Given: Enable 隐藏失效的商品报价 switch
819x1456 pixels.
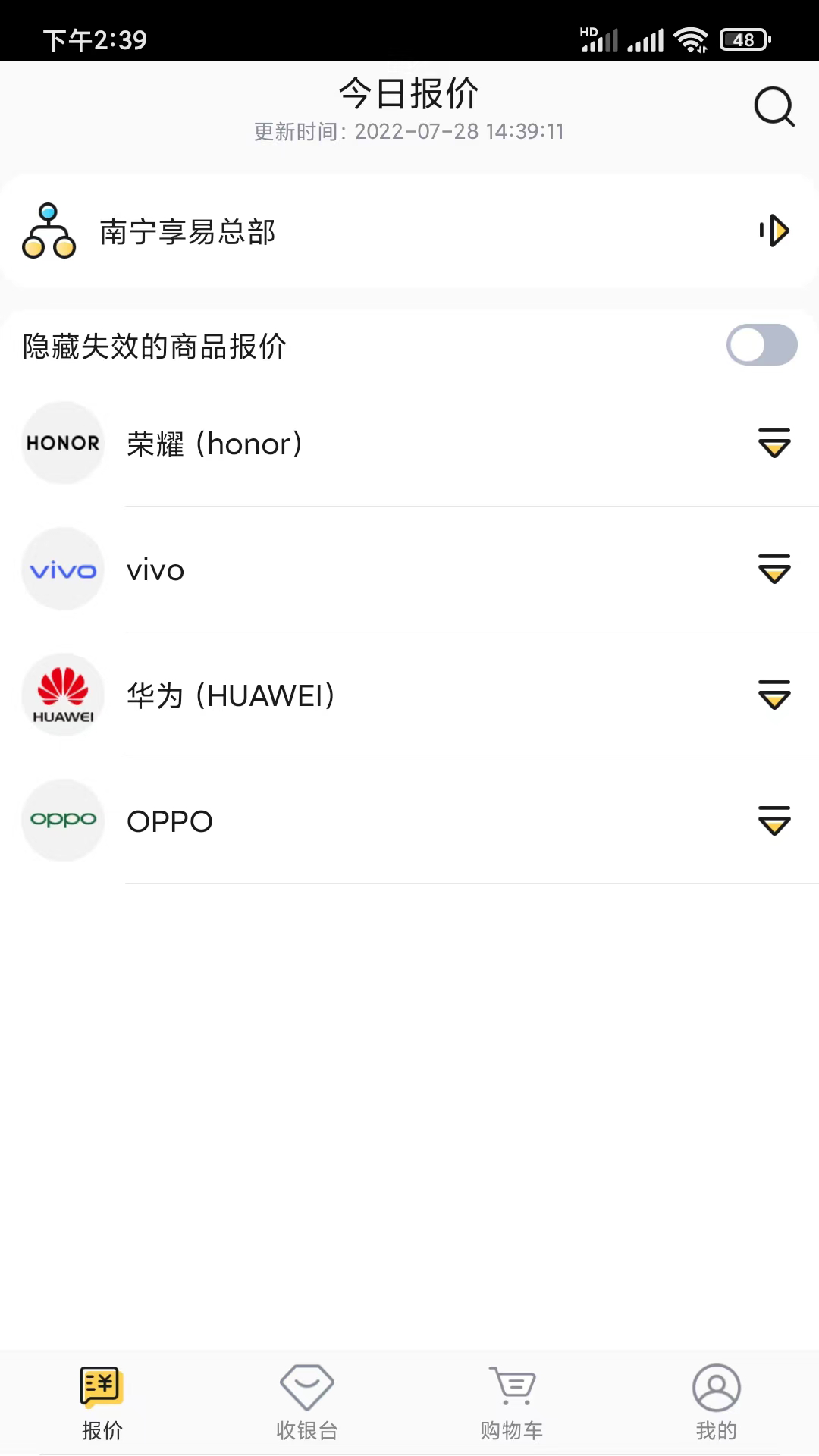Looking at the screenshot, I should click(761, 345).
